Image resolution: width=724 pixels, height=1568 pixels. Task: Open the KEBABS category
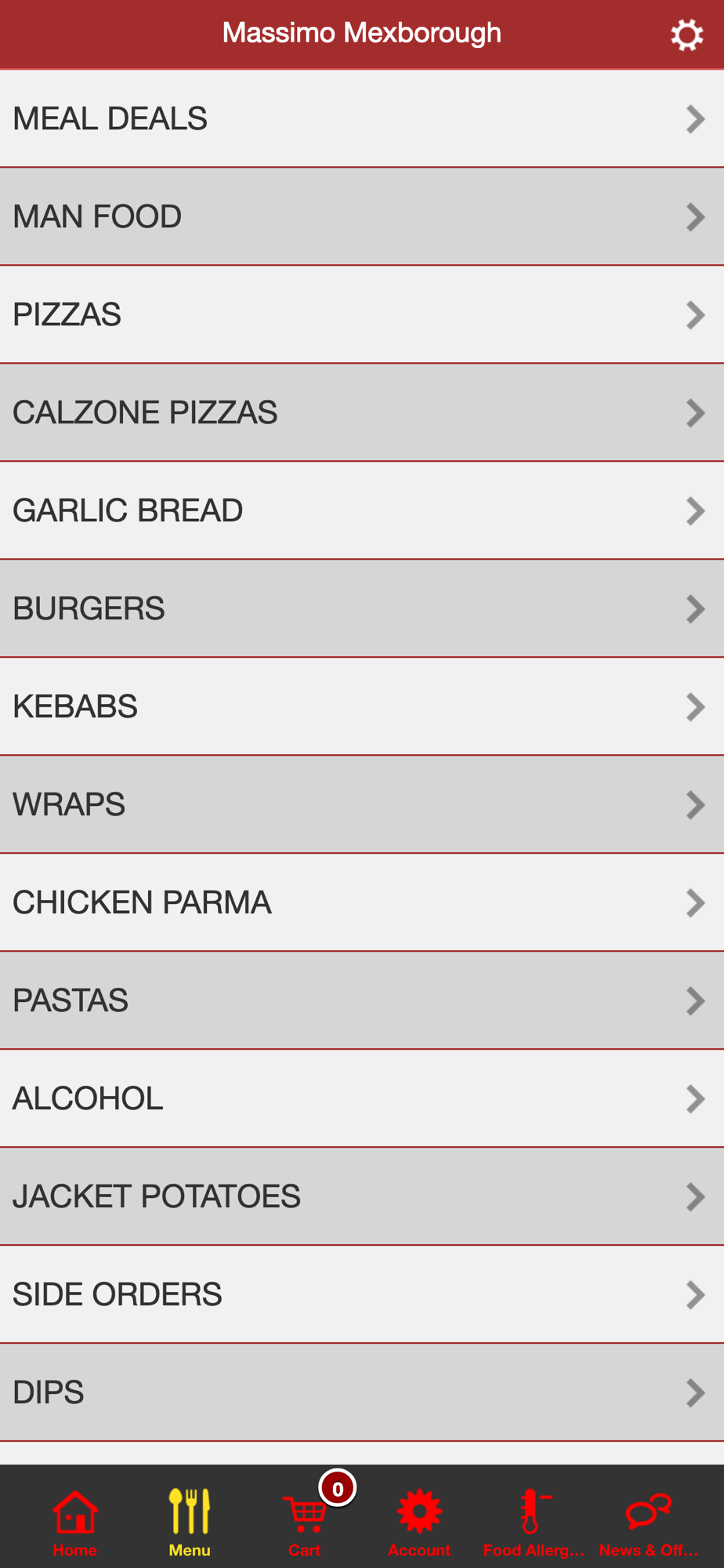click(362, 706)
